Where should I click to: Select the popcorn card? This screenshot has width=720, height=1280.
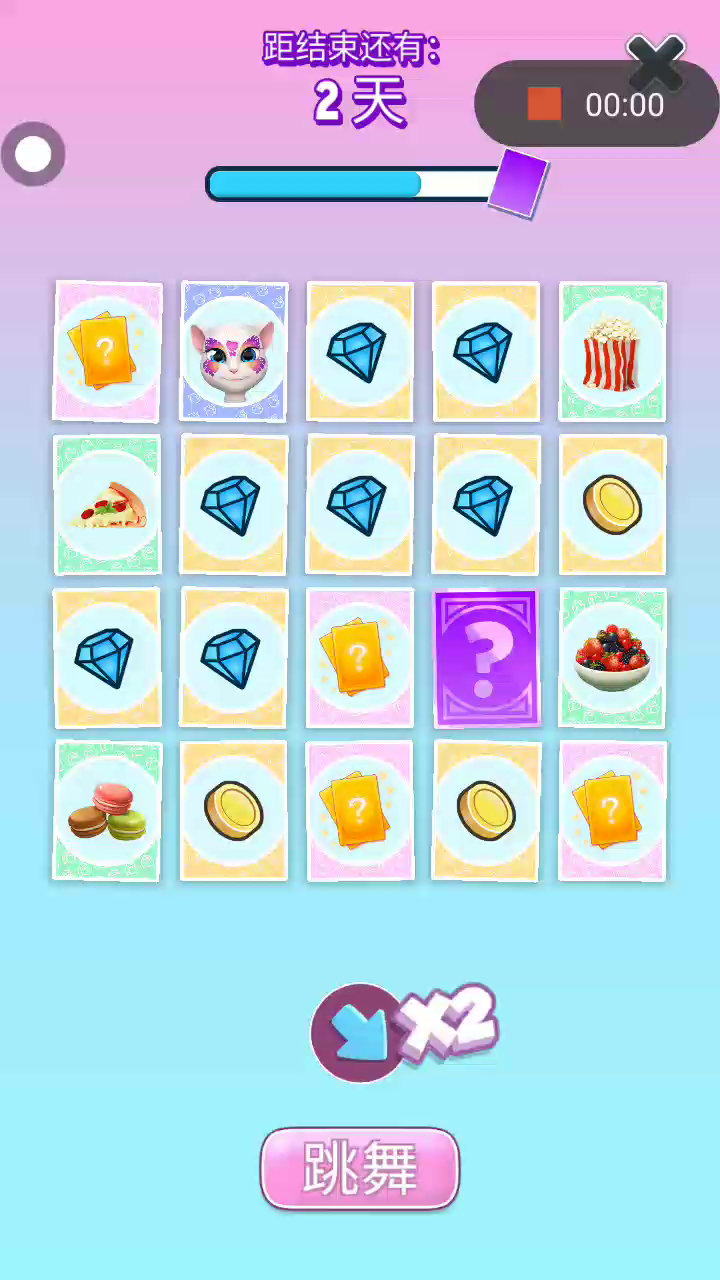pyautogui.click(x=612, y=352)
